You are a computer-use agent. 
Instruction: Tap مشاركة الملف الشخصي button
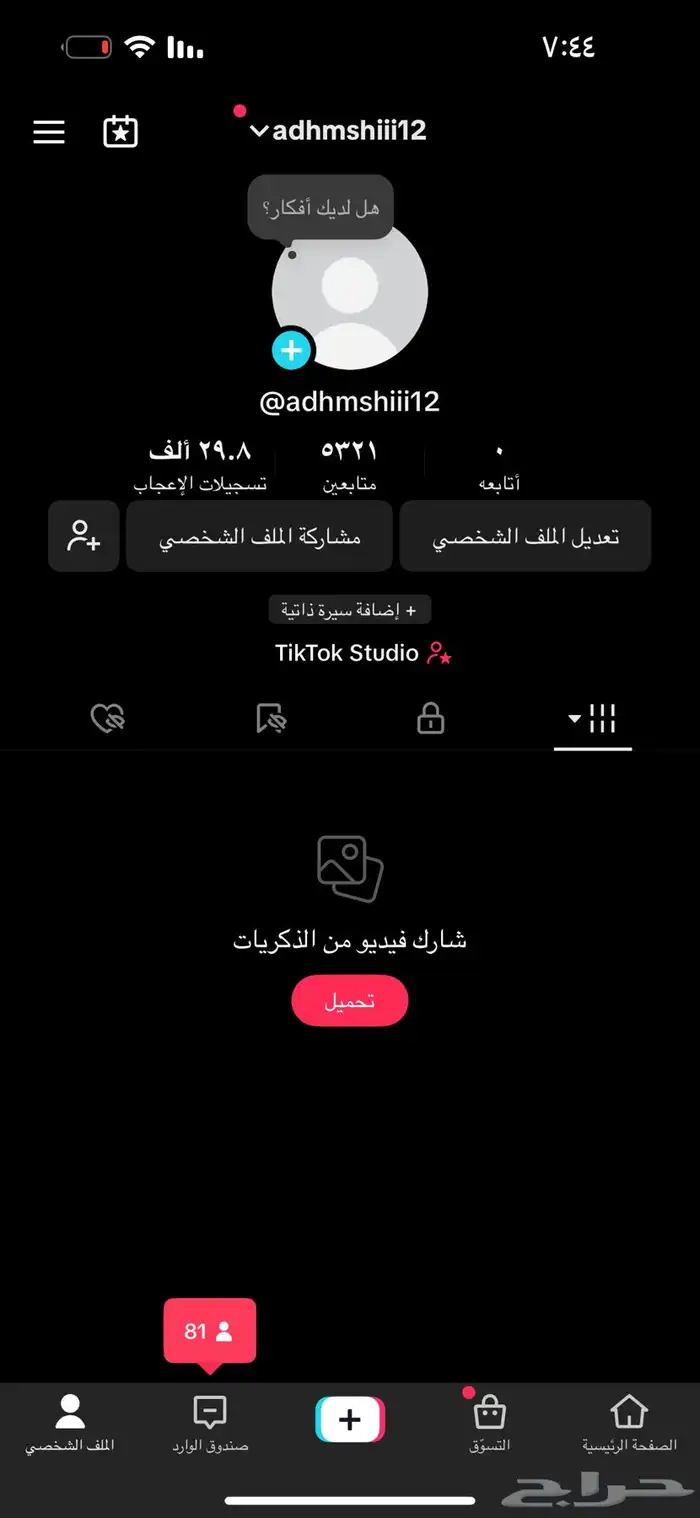259,537
